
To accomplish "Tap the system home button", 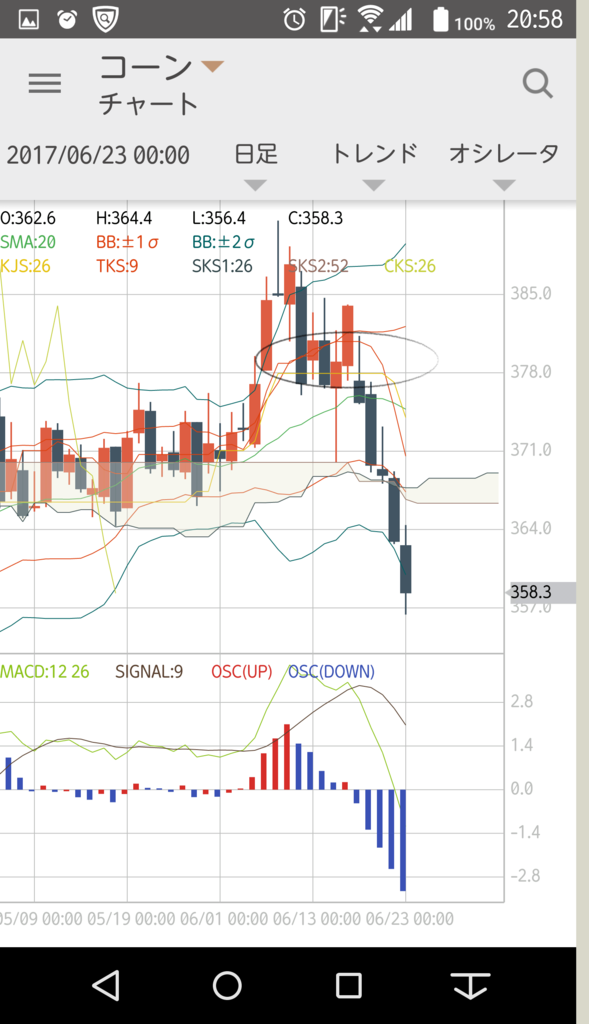I will point(227,985).
